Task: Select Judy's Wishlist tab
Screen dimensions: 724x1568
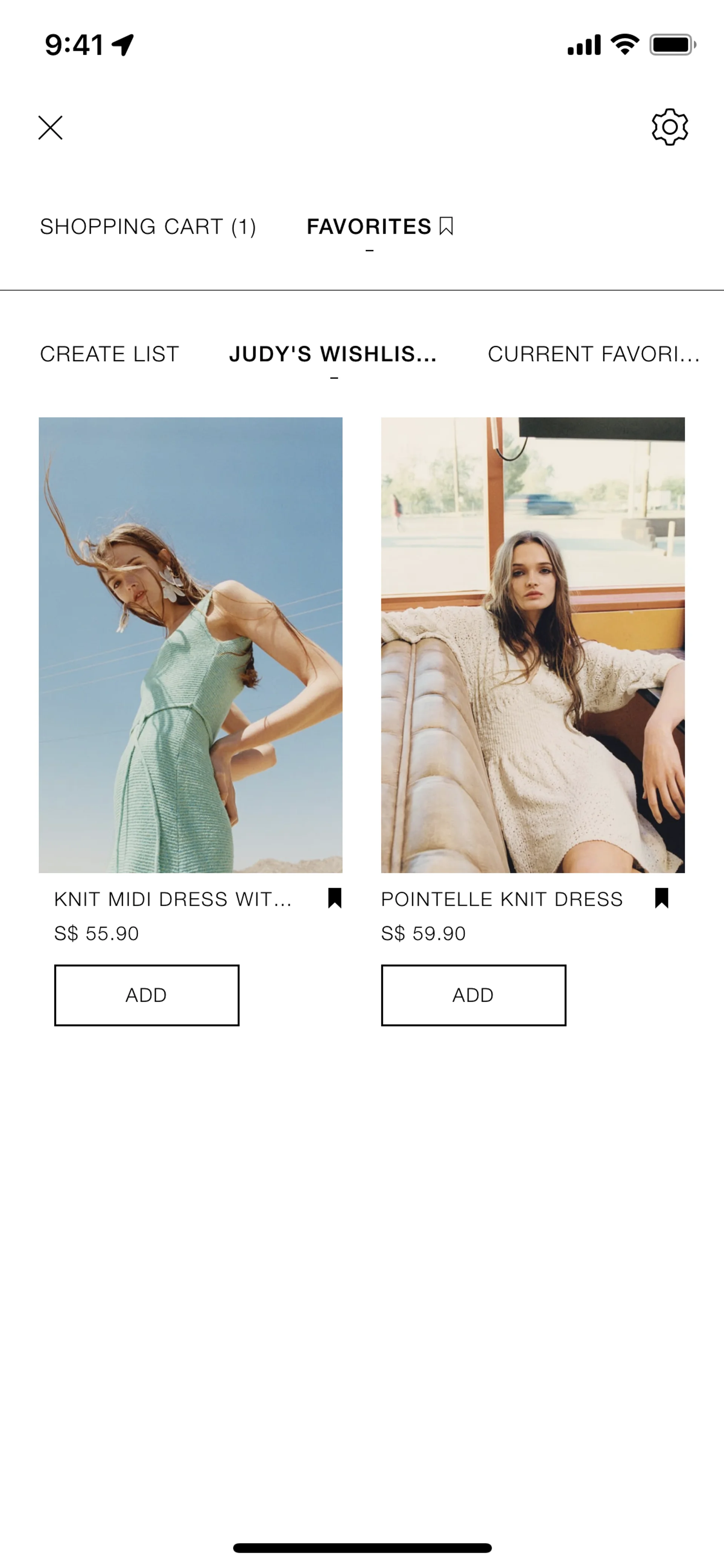Action: coord(333,354)
